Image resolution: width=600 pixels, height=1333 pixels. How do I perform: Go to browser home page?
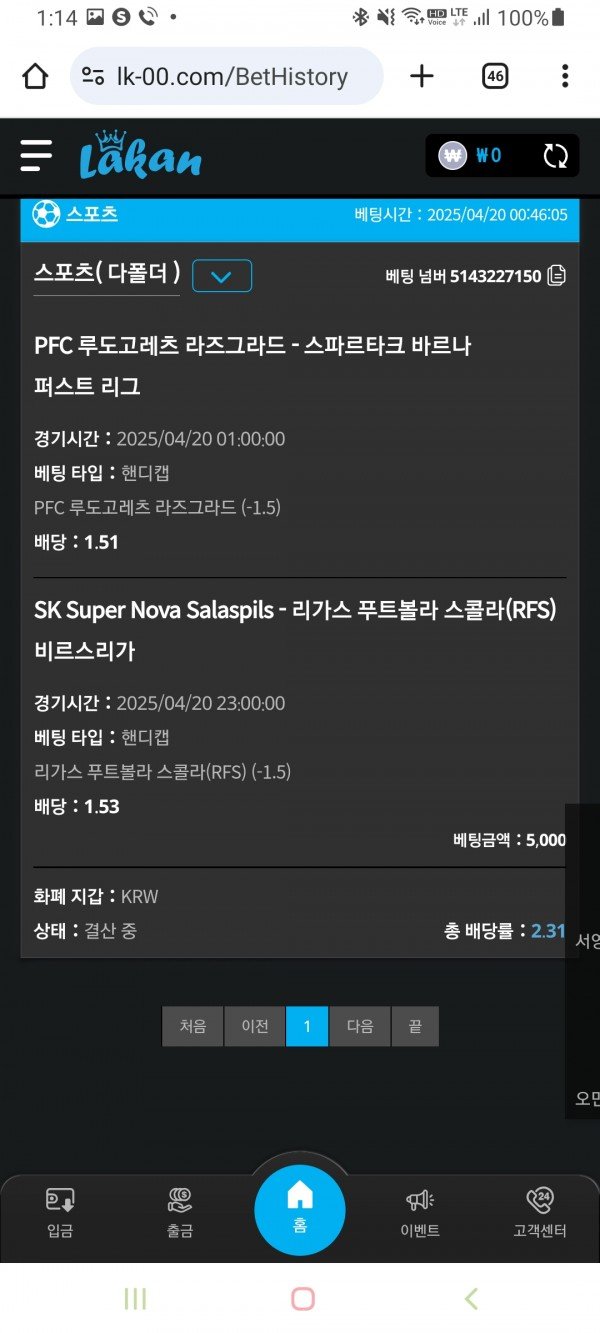pos(35,76)
